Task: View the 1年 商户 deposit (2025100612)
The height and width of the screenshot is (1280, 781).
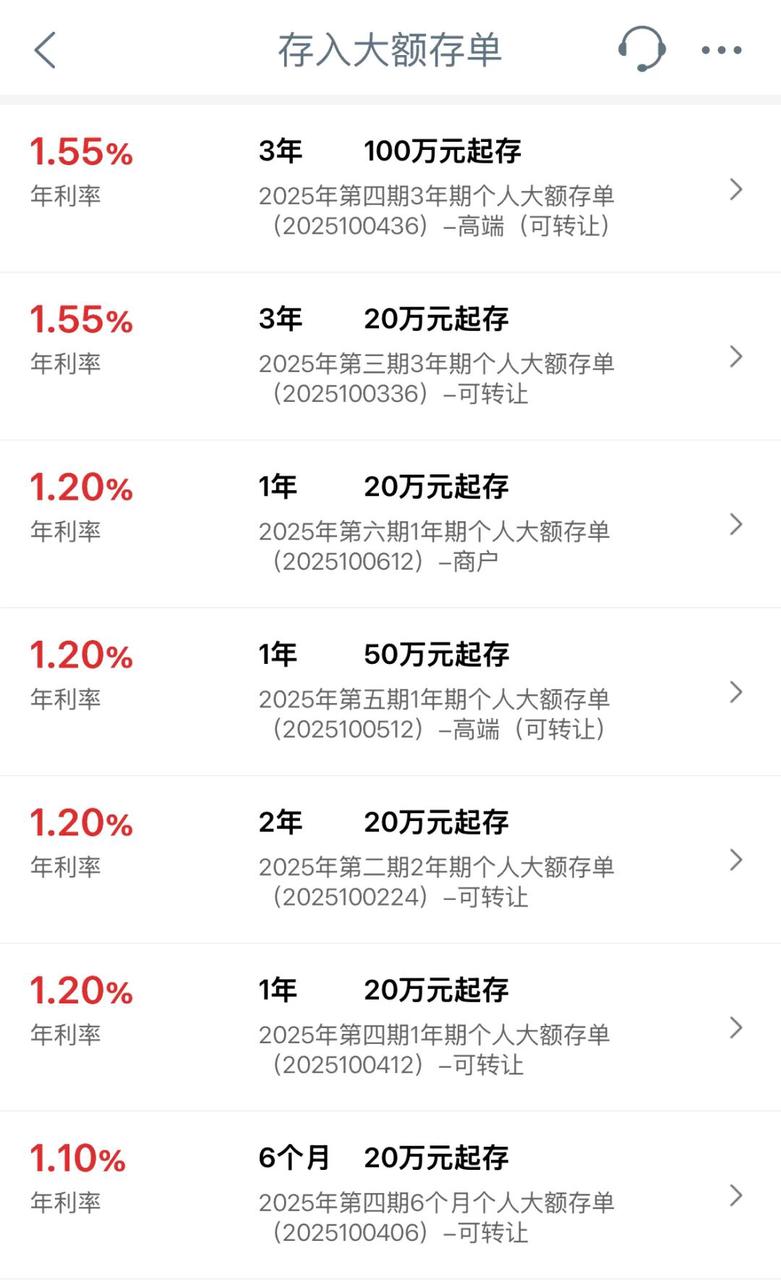Action: point(390,524)
